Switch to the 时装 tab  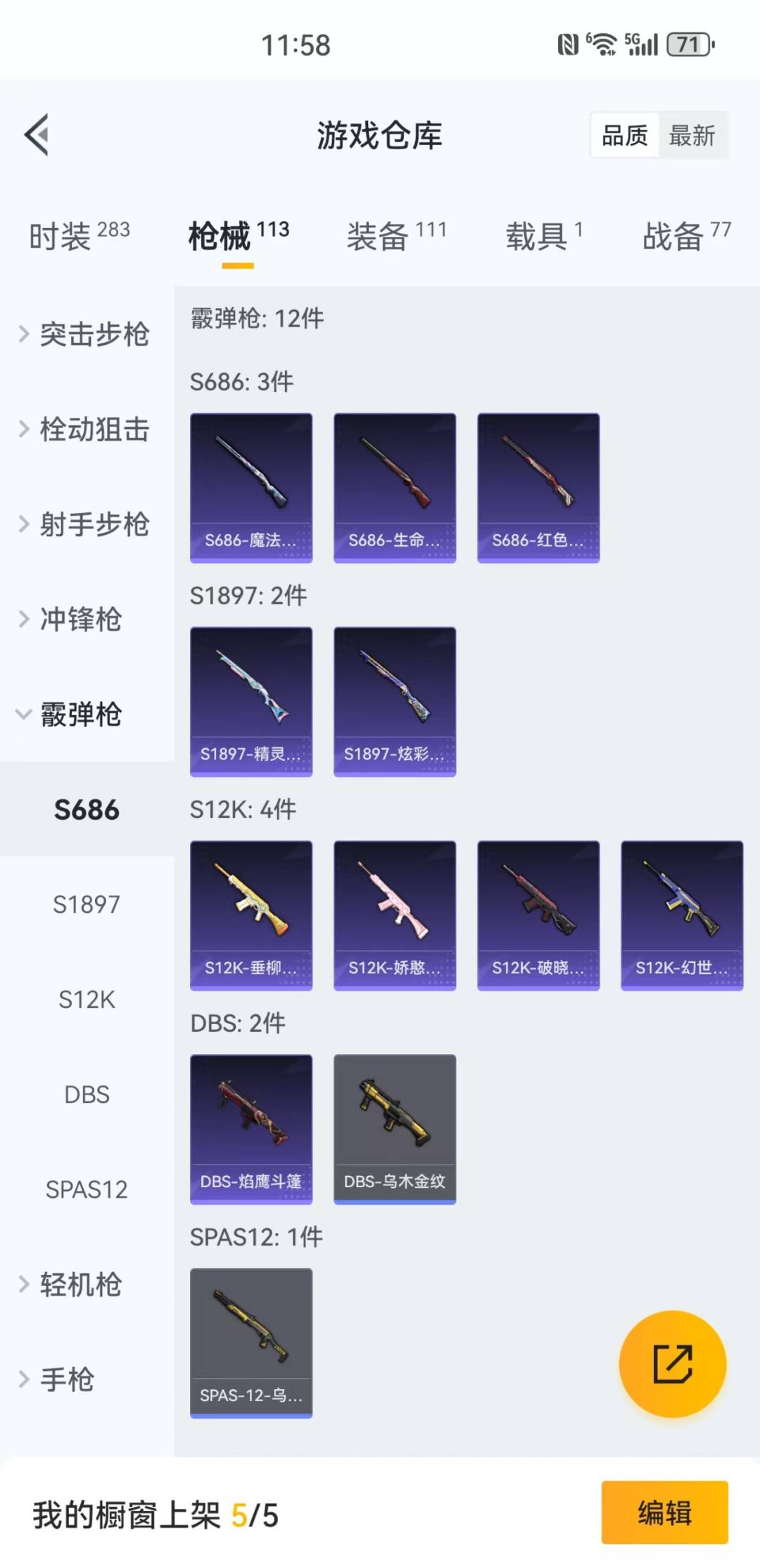pyautogui.click(x=79, y=236)
